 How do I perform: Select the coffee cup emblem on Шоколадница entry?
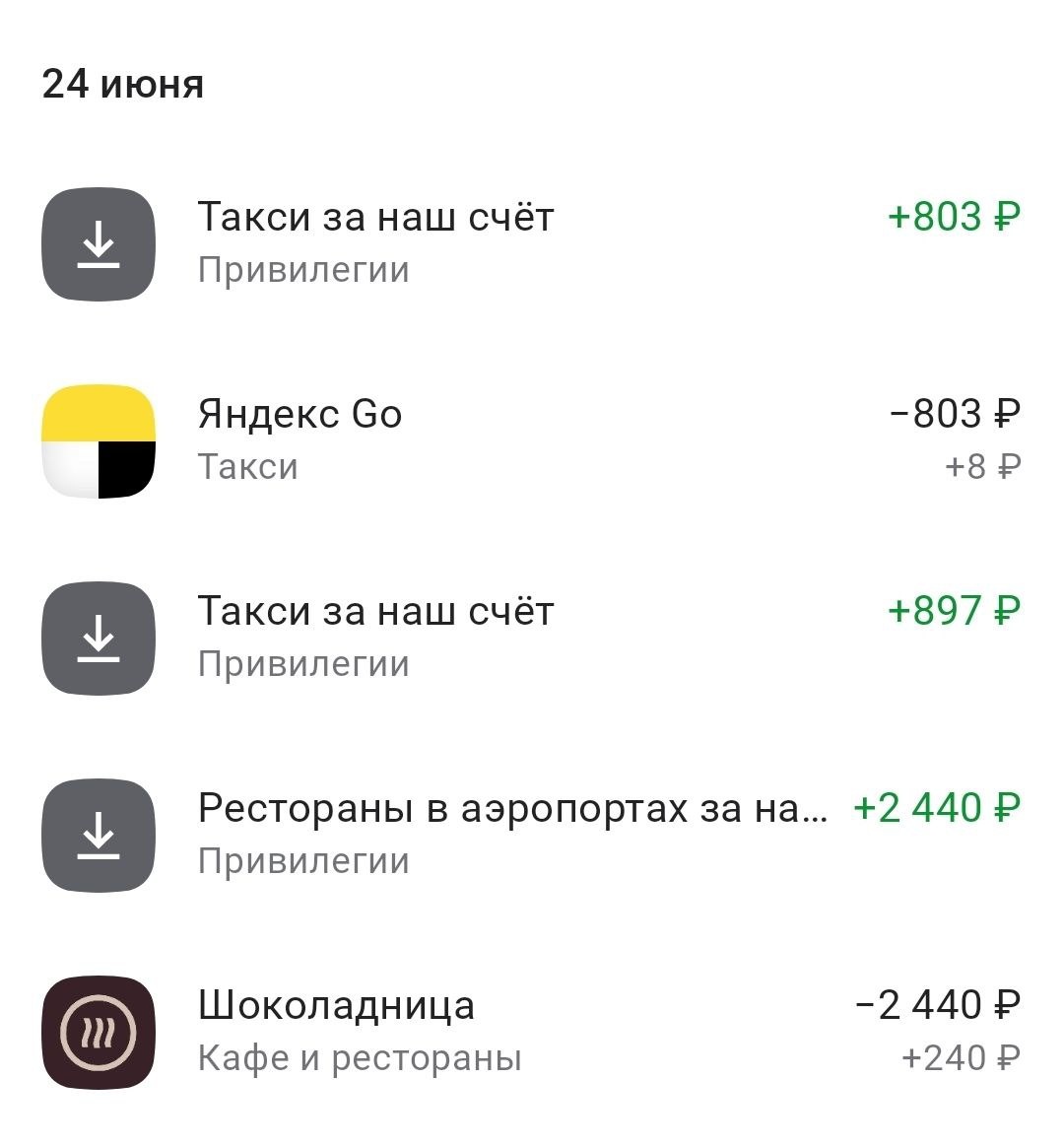tap(99, 1031)
